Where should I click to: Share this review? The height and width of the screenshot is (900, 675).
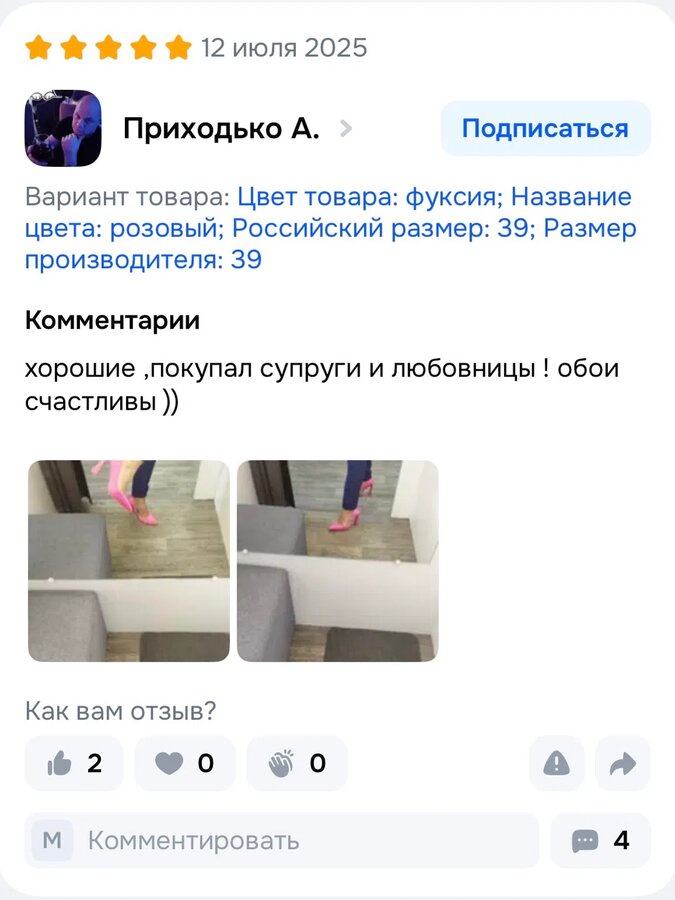coord(622,764)
